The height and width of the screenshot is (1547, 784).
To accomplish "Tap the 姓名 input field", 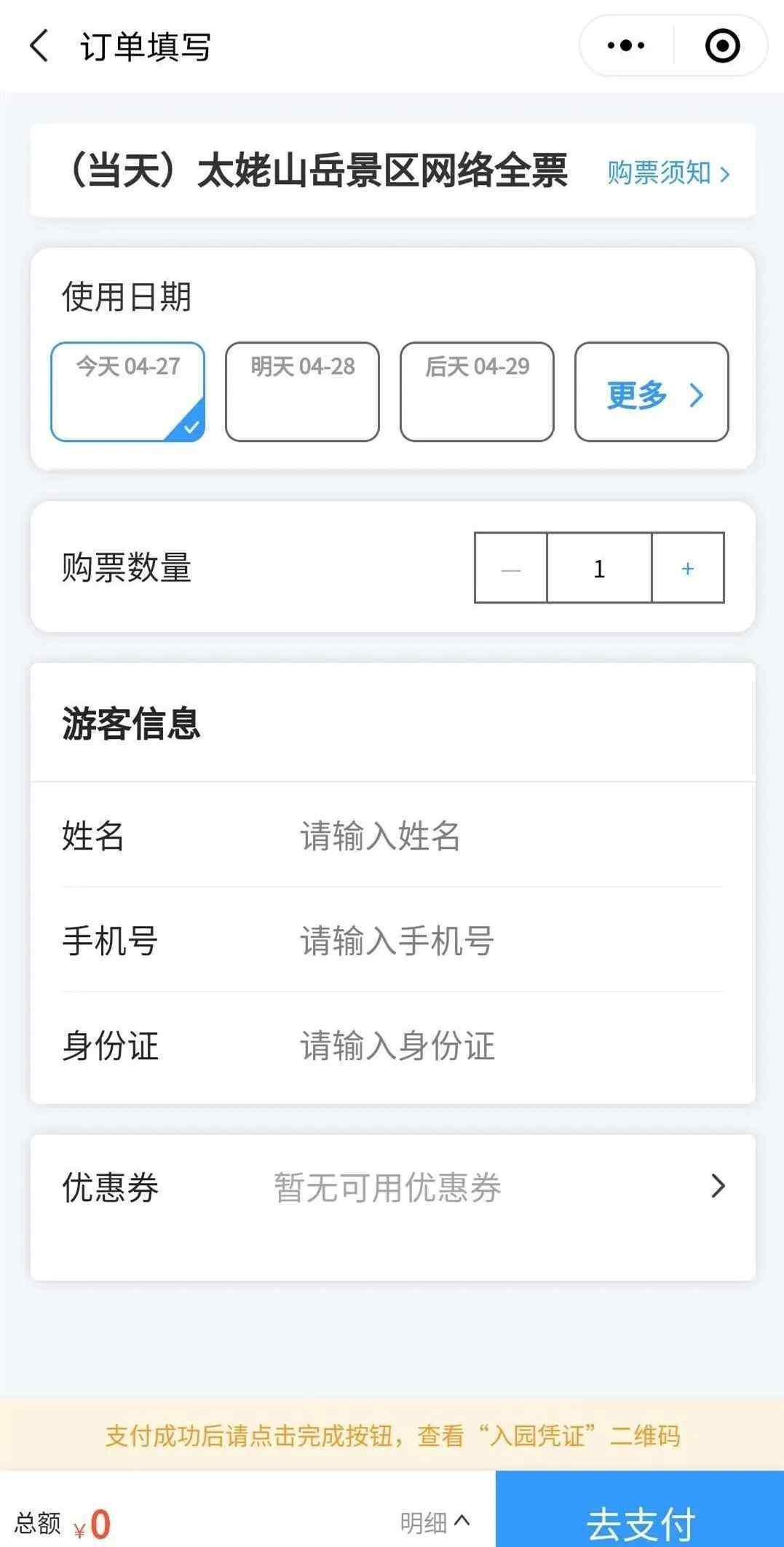I will point(510,835).
